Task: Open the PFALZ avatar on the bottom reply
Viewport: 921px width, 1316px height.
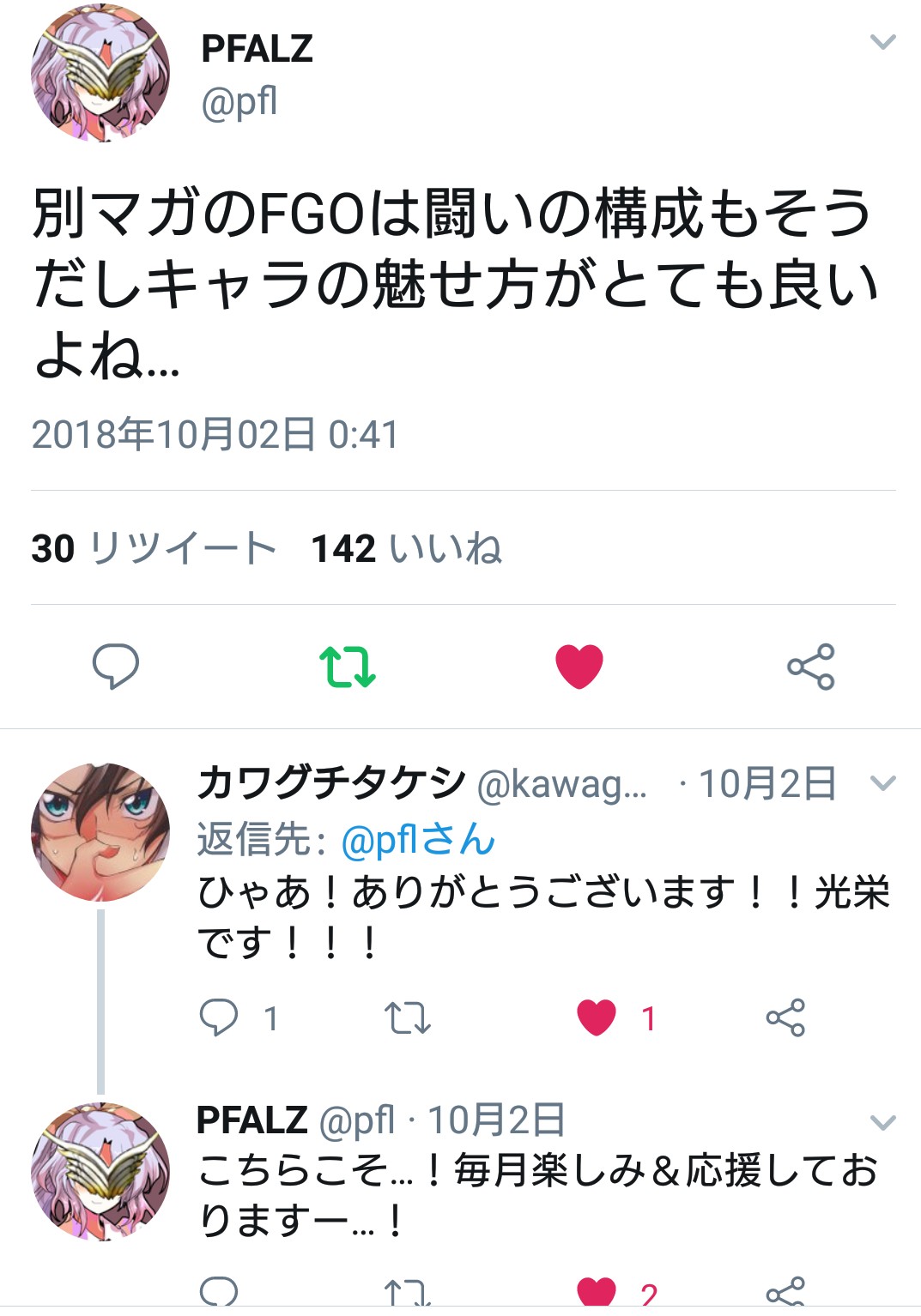Action: (100, 1171)
